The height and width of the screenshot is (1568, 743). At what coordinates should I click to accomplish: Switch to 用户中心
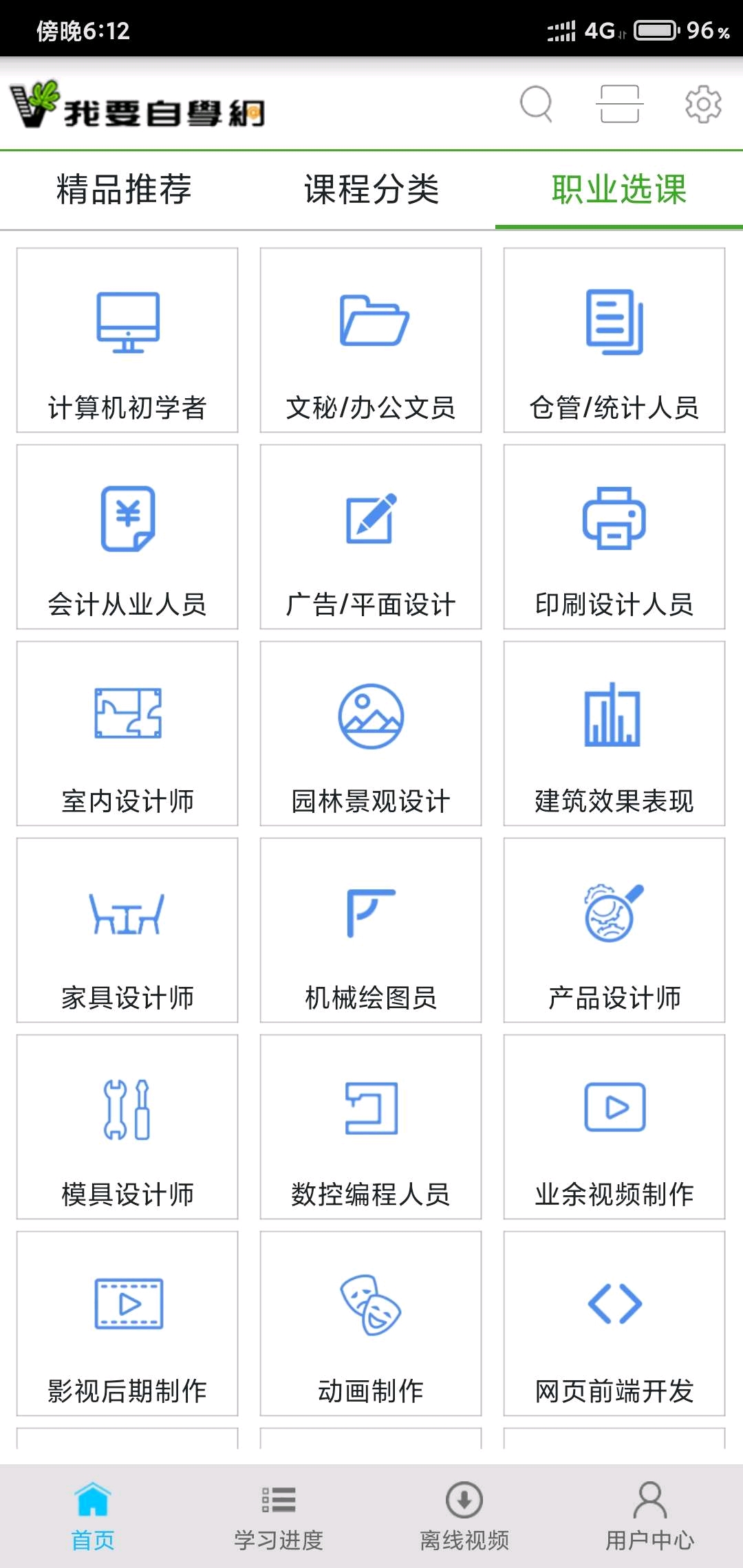[650, 1516]
